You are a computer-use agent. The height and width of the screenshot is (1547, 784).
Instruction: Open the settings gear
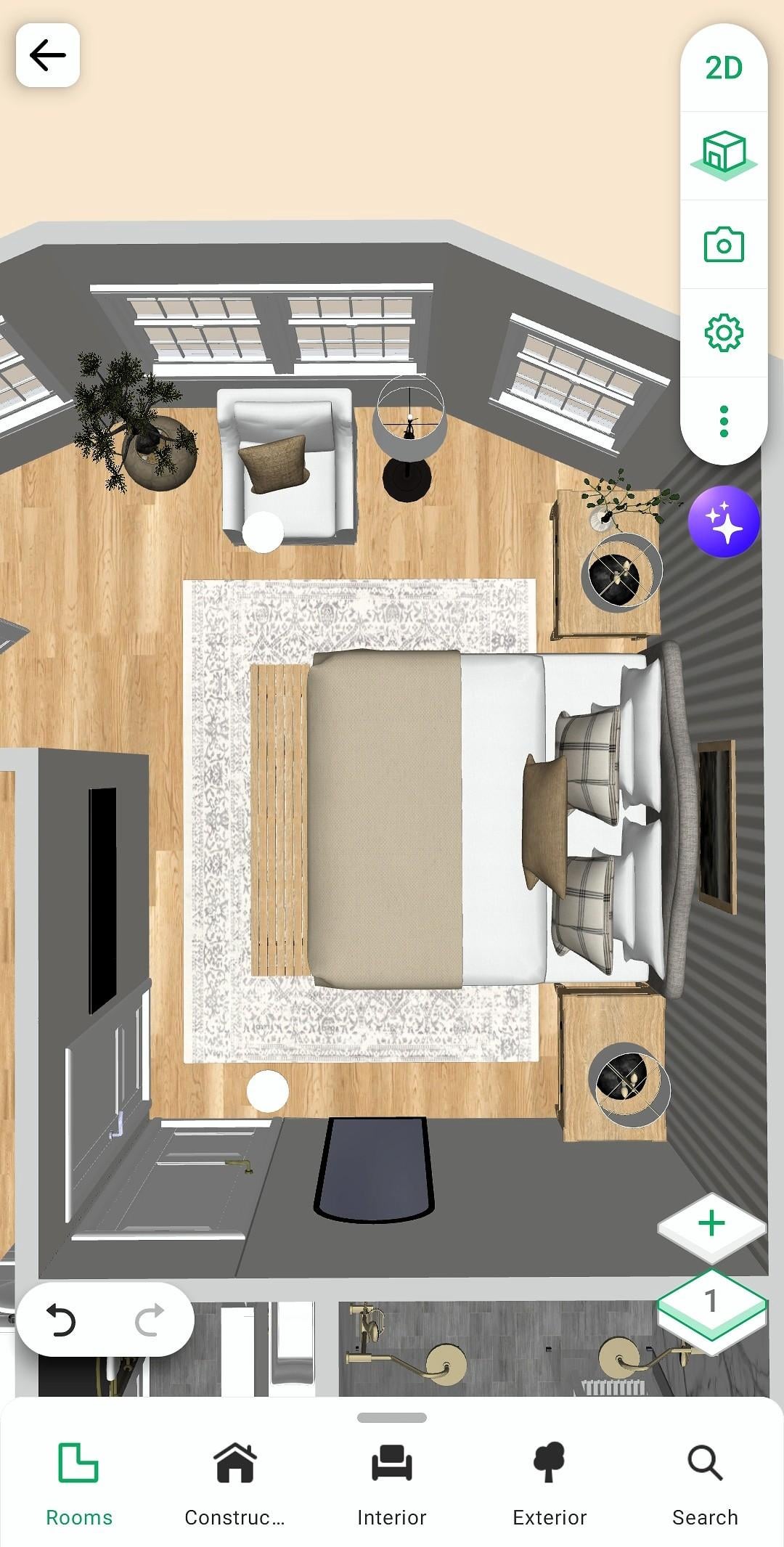coord(724,333)
